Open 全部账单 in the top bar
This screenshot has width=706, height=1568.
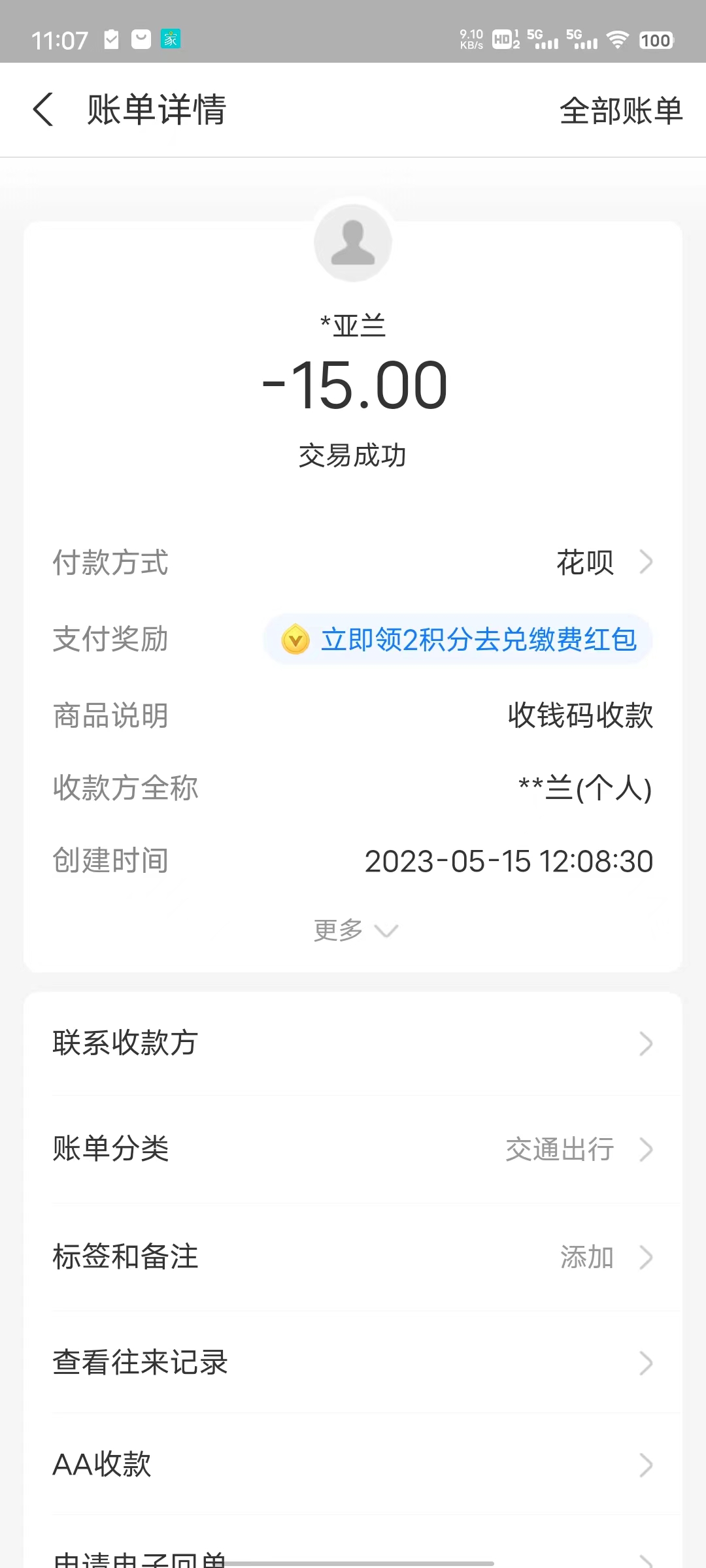[620, 110]
